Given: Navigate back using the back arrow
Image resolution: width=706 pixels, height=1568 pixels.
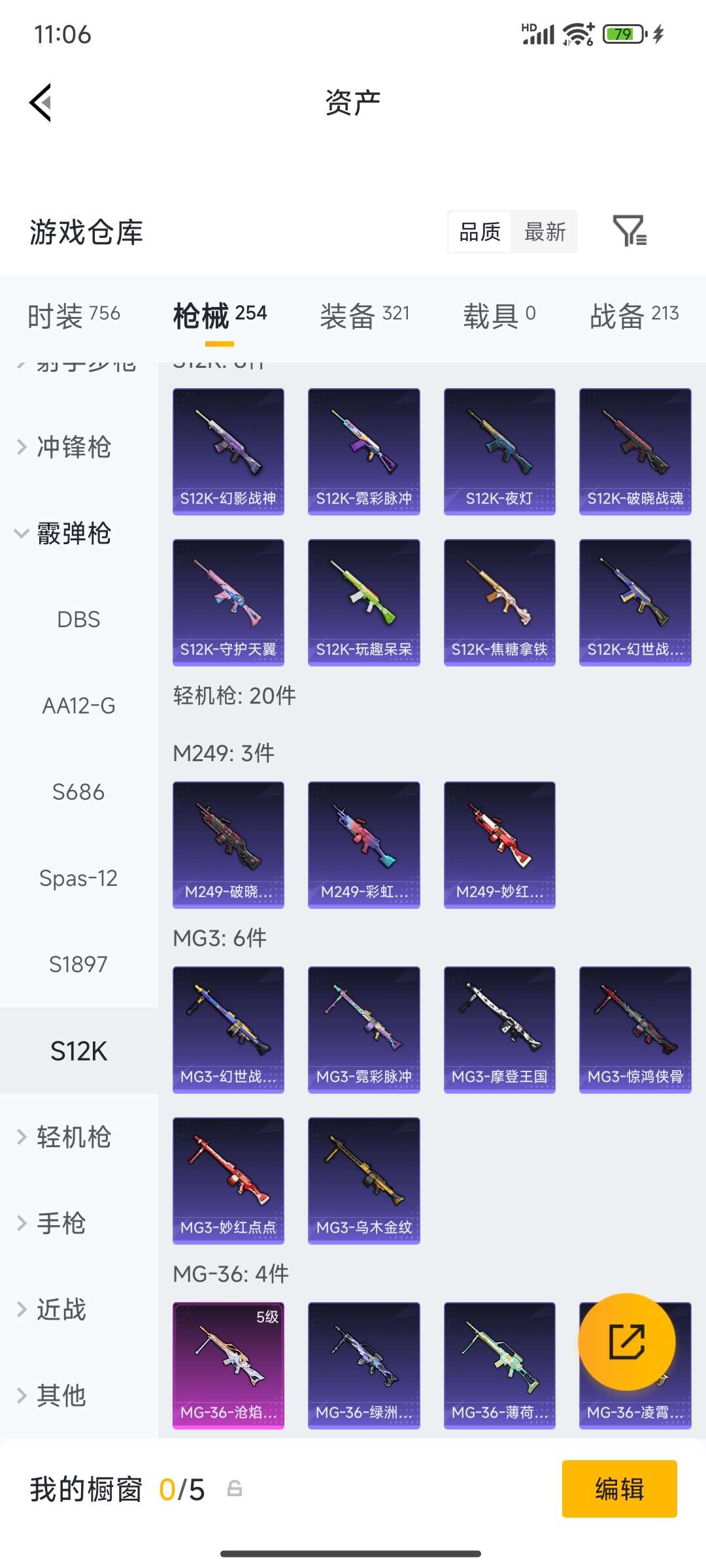Looking at the screenshot, I should (x=41, y=101).
